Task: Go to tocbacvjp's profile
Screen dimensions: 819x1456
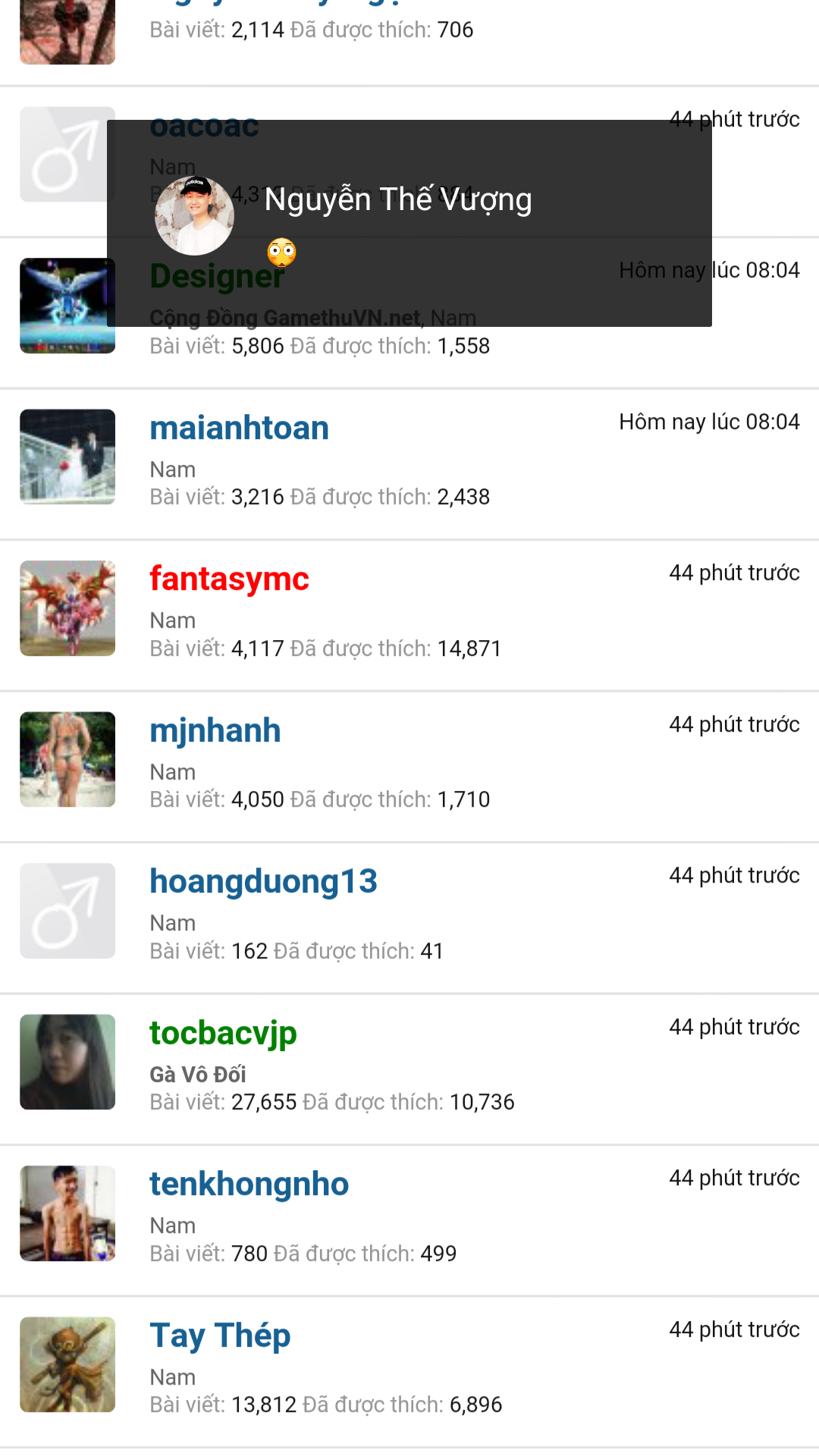Action: point(223,1034)
